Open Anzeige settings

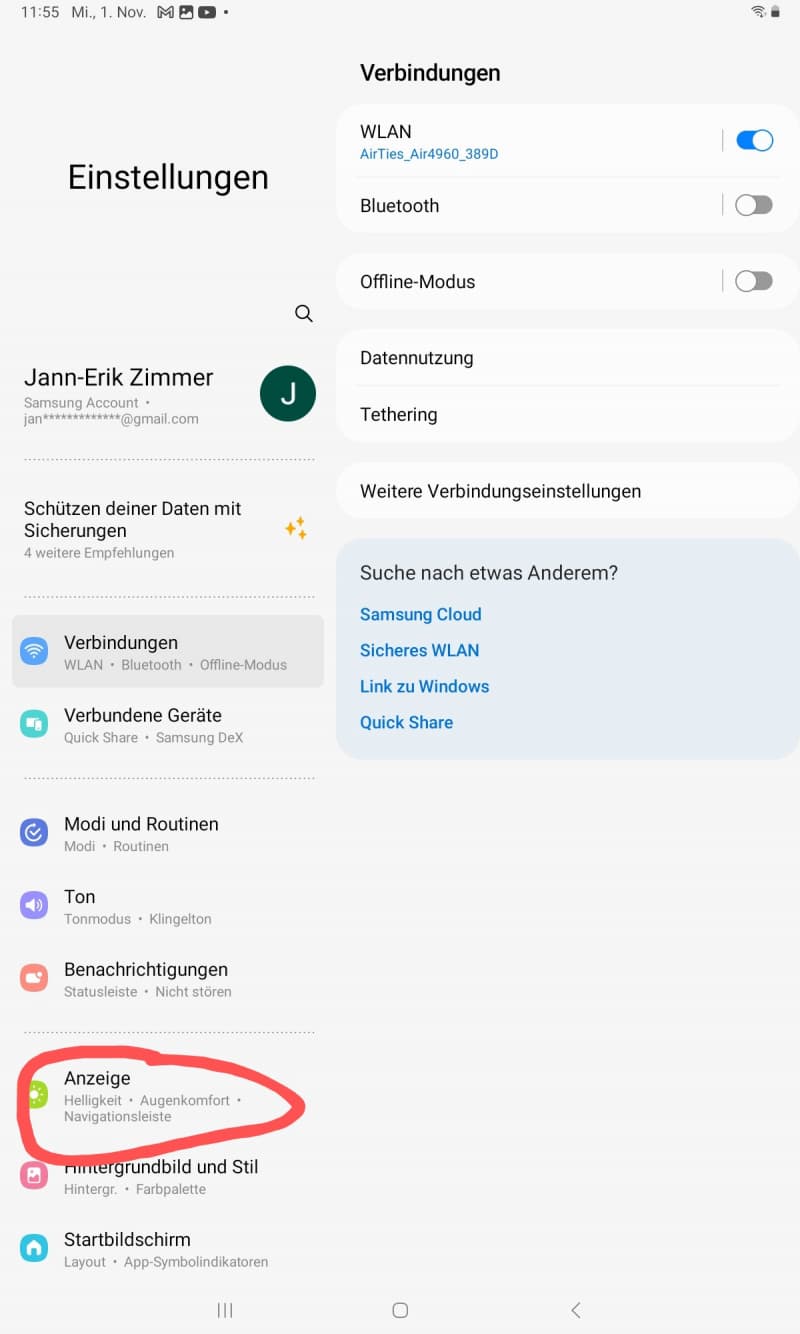(168, 1096)
